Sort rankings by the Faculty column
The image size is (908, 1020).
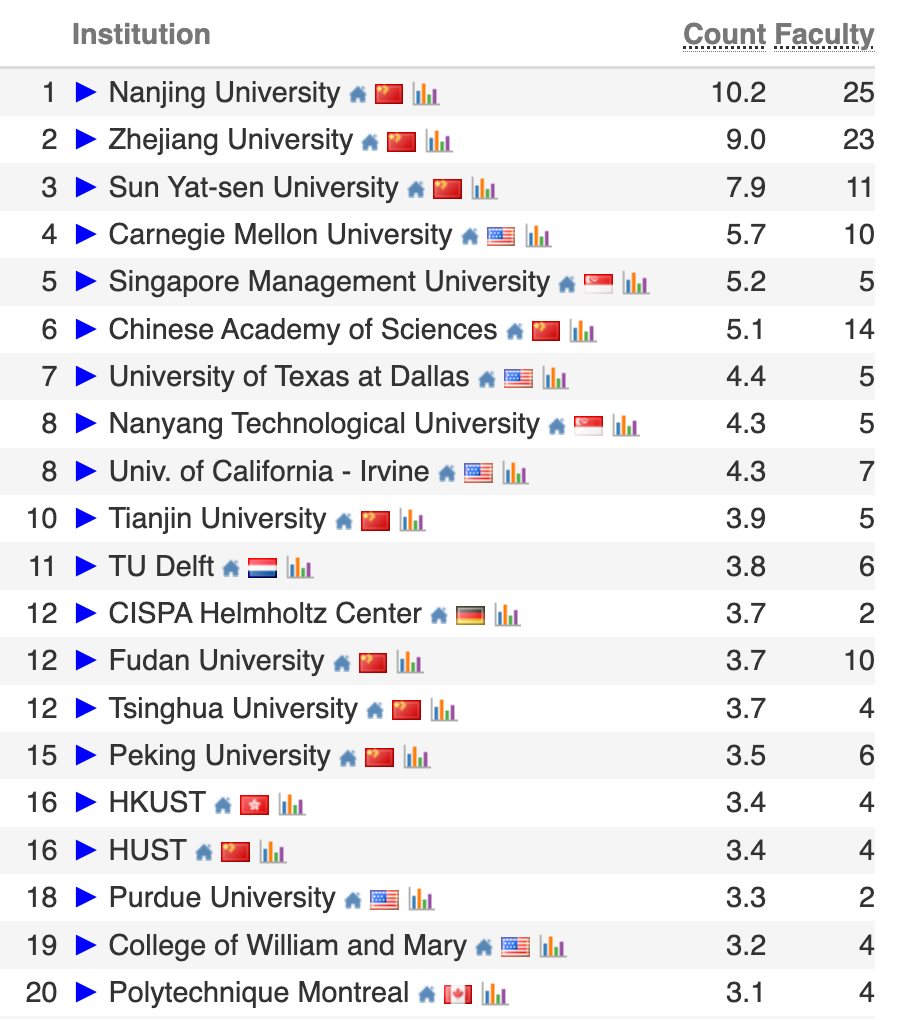click(x=824, y=34)
